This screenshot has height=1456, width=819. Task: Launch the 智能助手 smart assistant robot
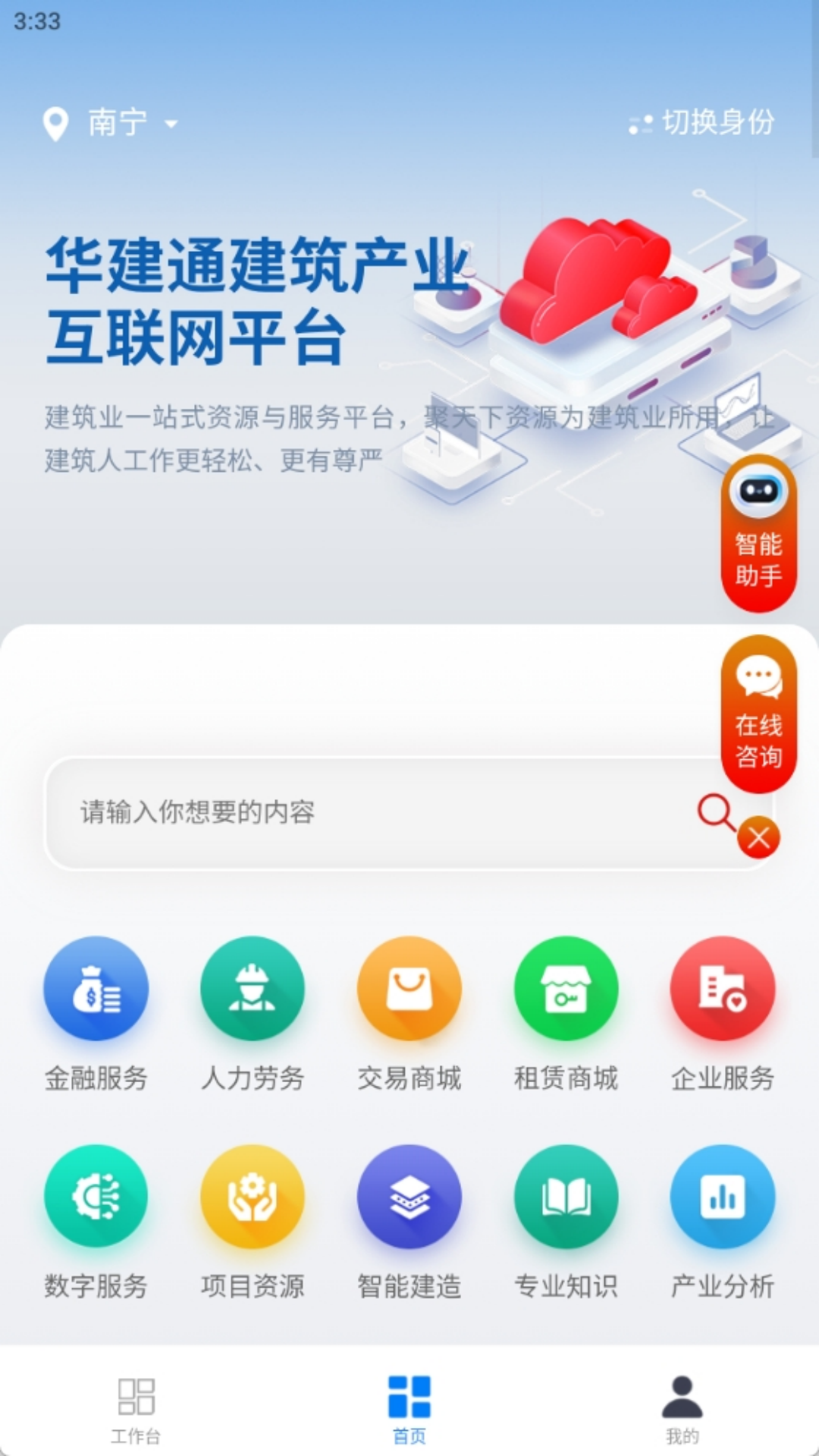click(x=758, y=531)
